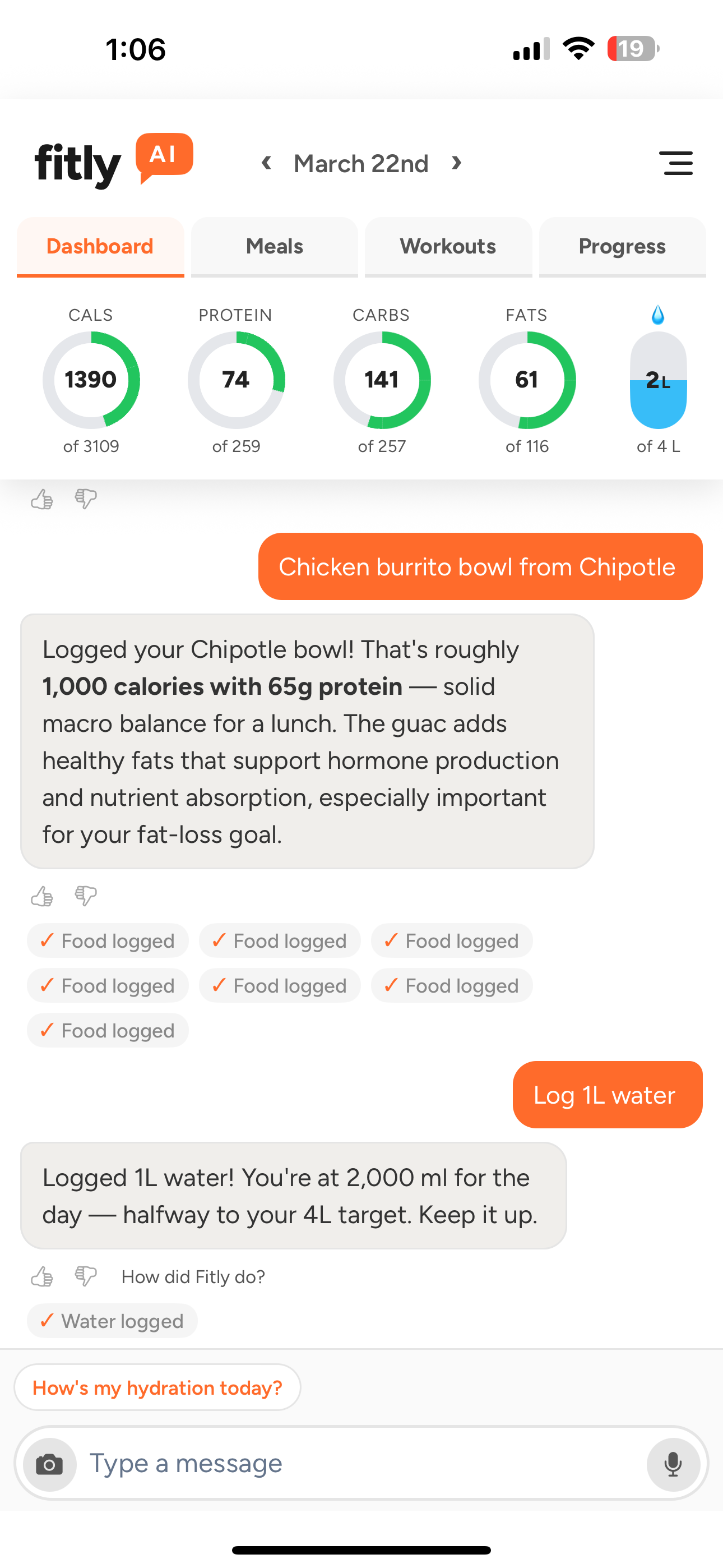Viewport: 723px width, 1568px height.
Task: Tap the water droplet above the hydration gauge
Action: 658,316
